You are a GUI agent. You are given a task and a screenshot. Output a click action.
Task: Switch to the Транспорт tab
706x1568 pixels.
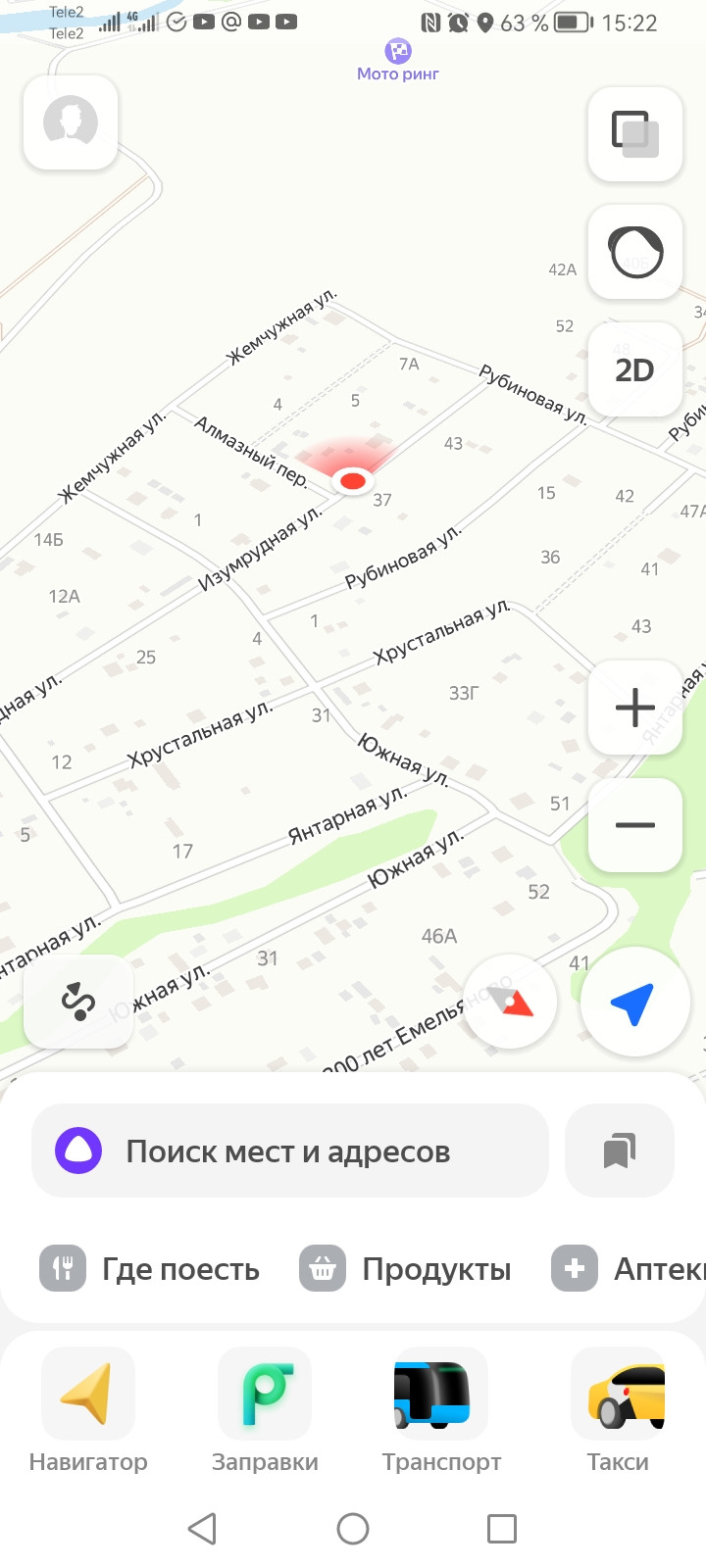(x=441, y=1411)
